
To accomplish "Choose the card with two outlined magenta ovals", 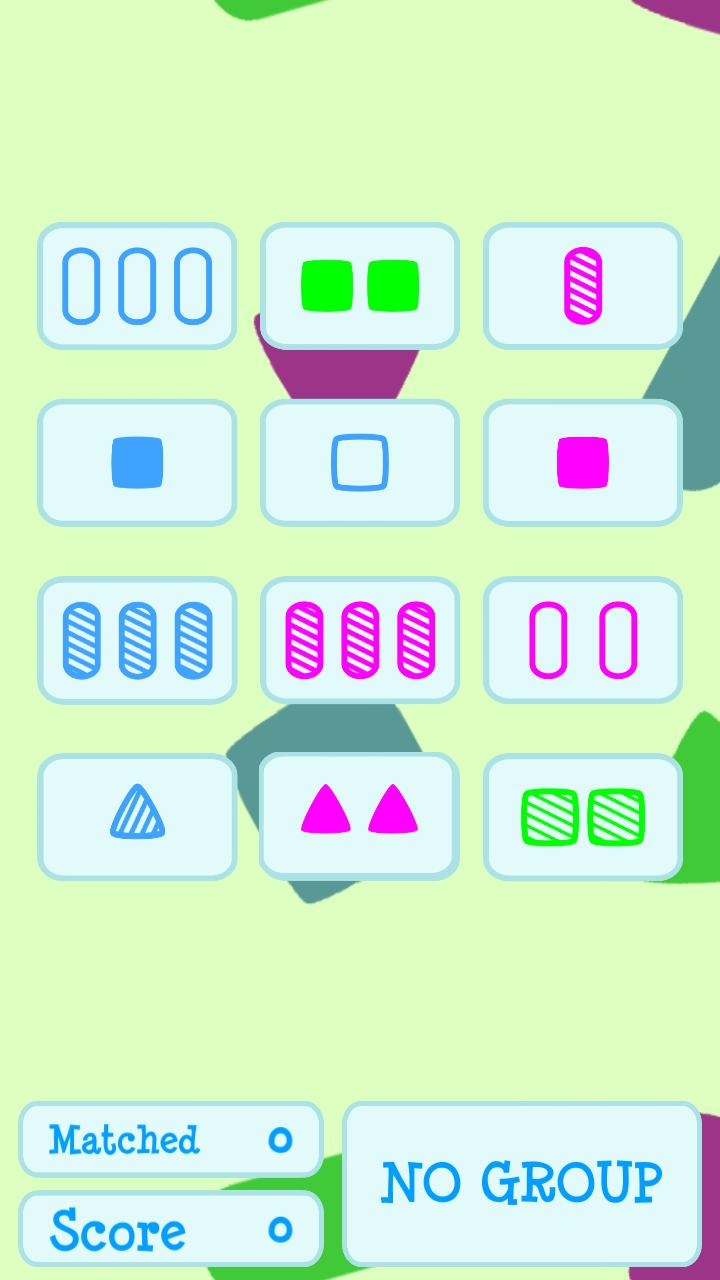I will 583,640.
